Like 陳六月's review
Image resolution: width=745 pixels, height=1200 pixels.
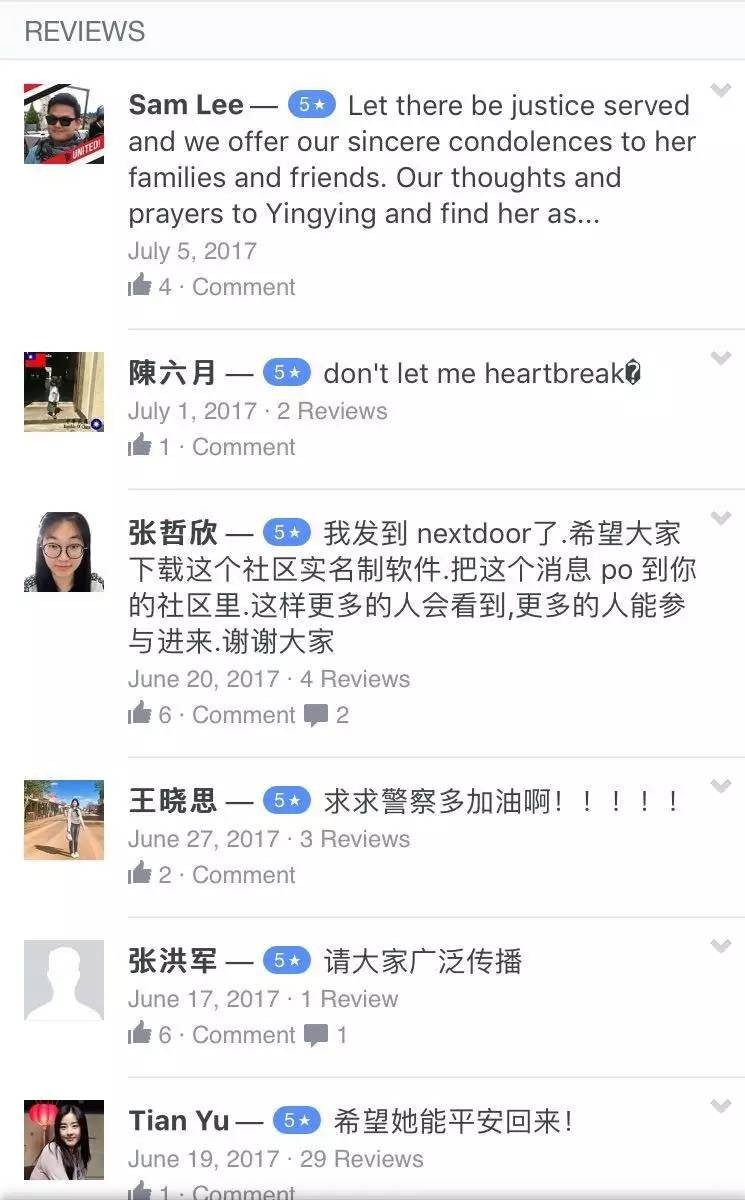click(x=140, y=446)
